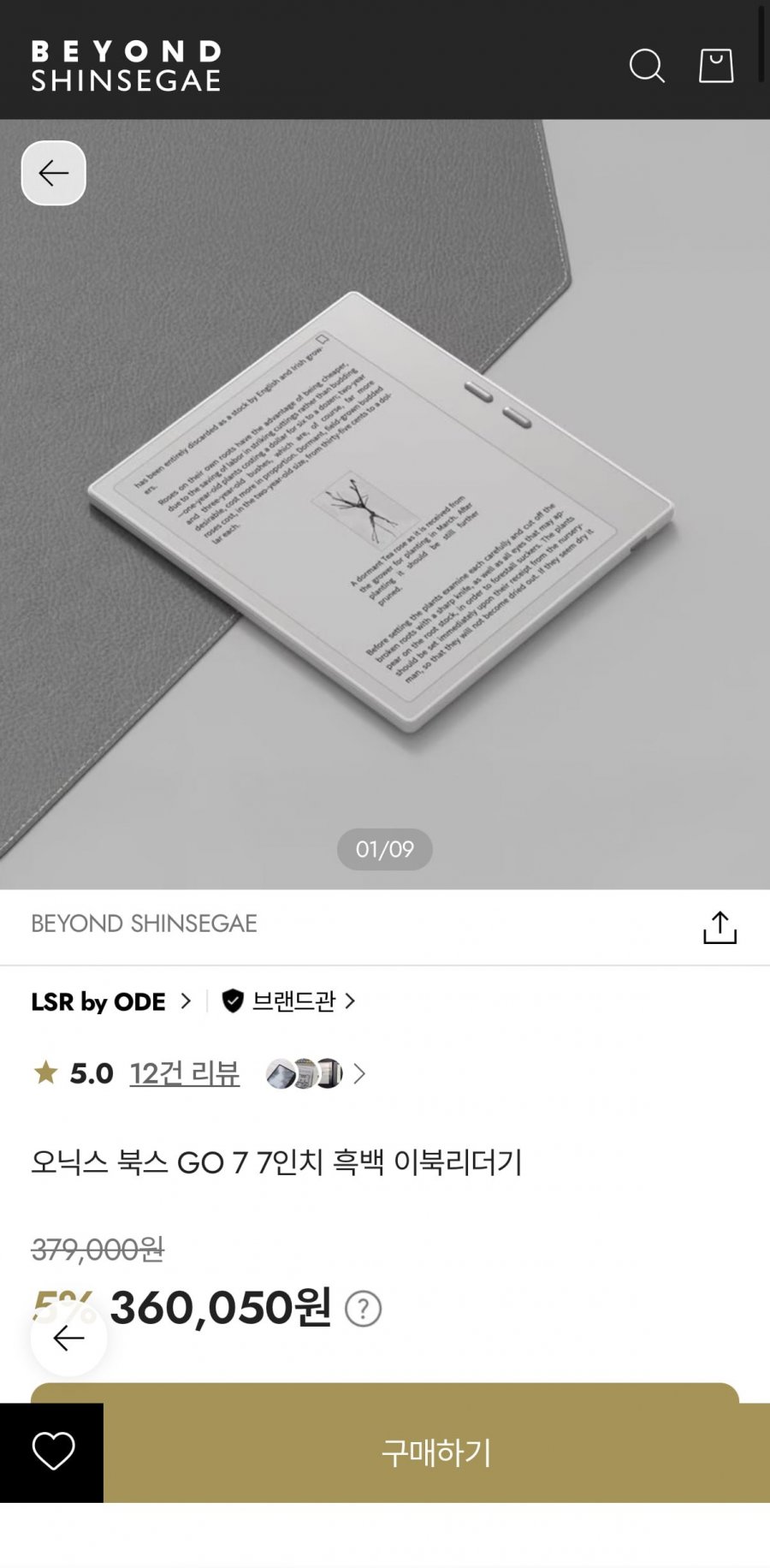The image size is (770, 1568).
Task: Open the Beyond Shinsegae home logo
Action: [x=127, y=66]
